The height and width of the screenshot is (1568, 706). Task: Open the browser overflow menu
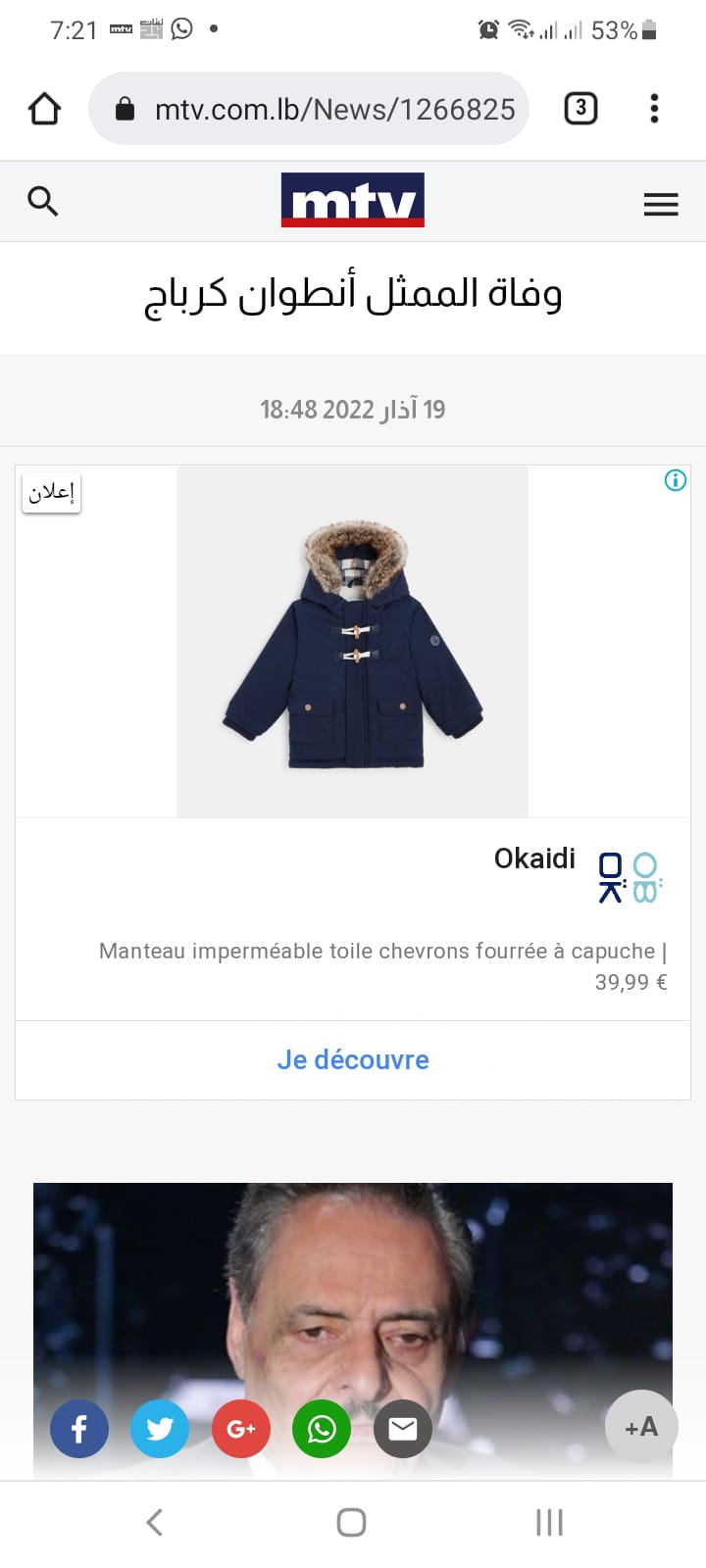[654, 108]
